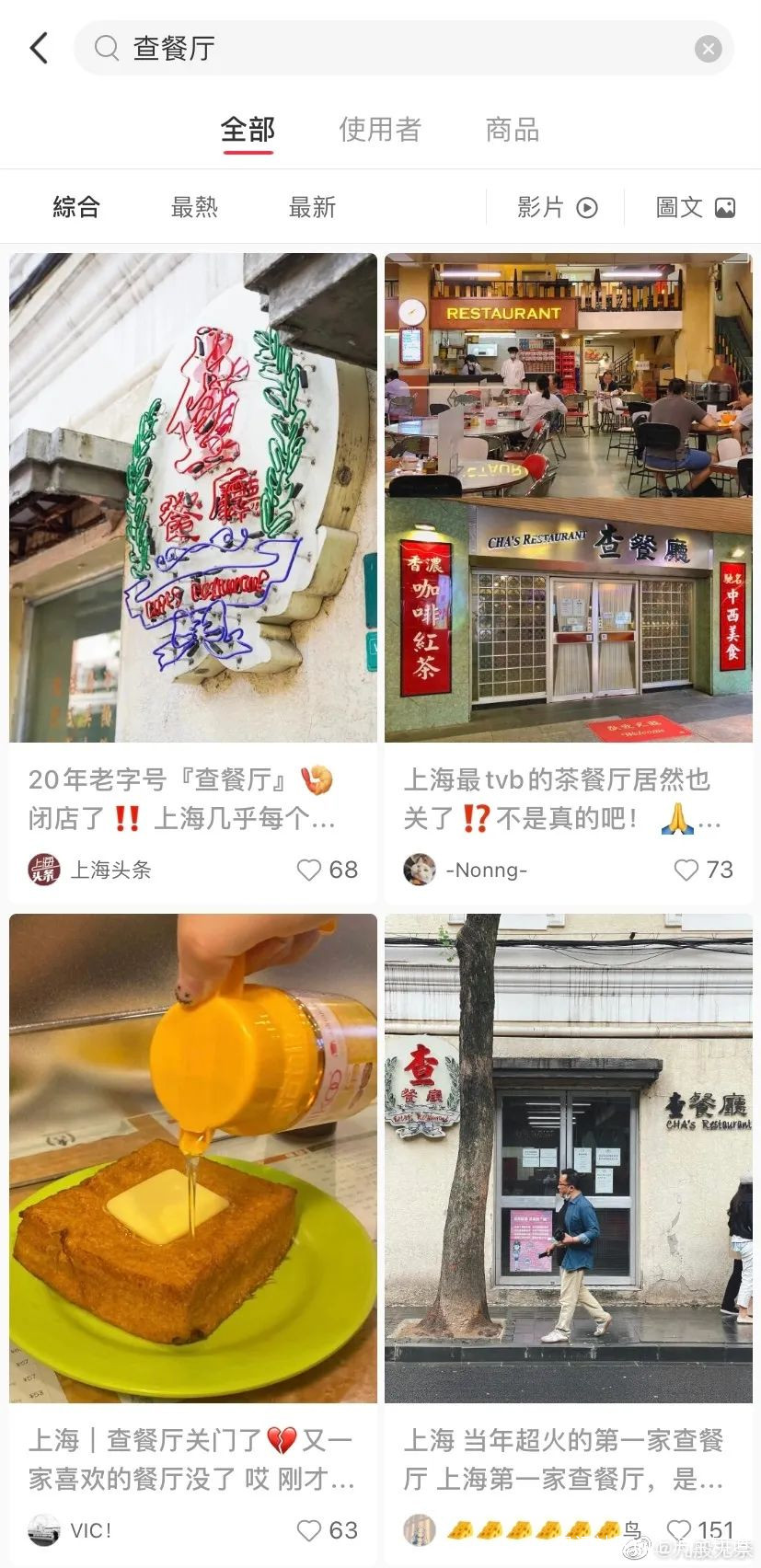Filter results to 圖文 only
Image resolution: width=761 pixels, height=1568 pixels.
(x=695, y=207)
